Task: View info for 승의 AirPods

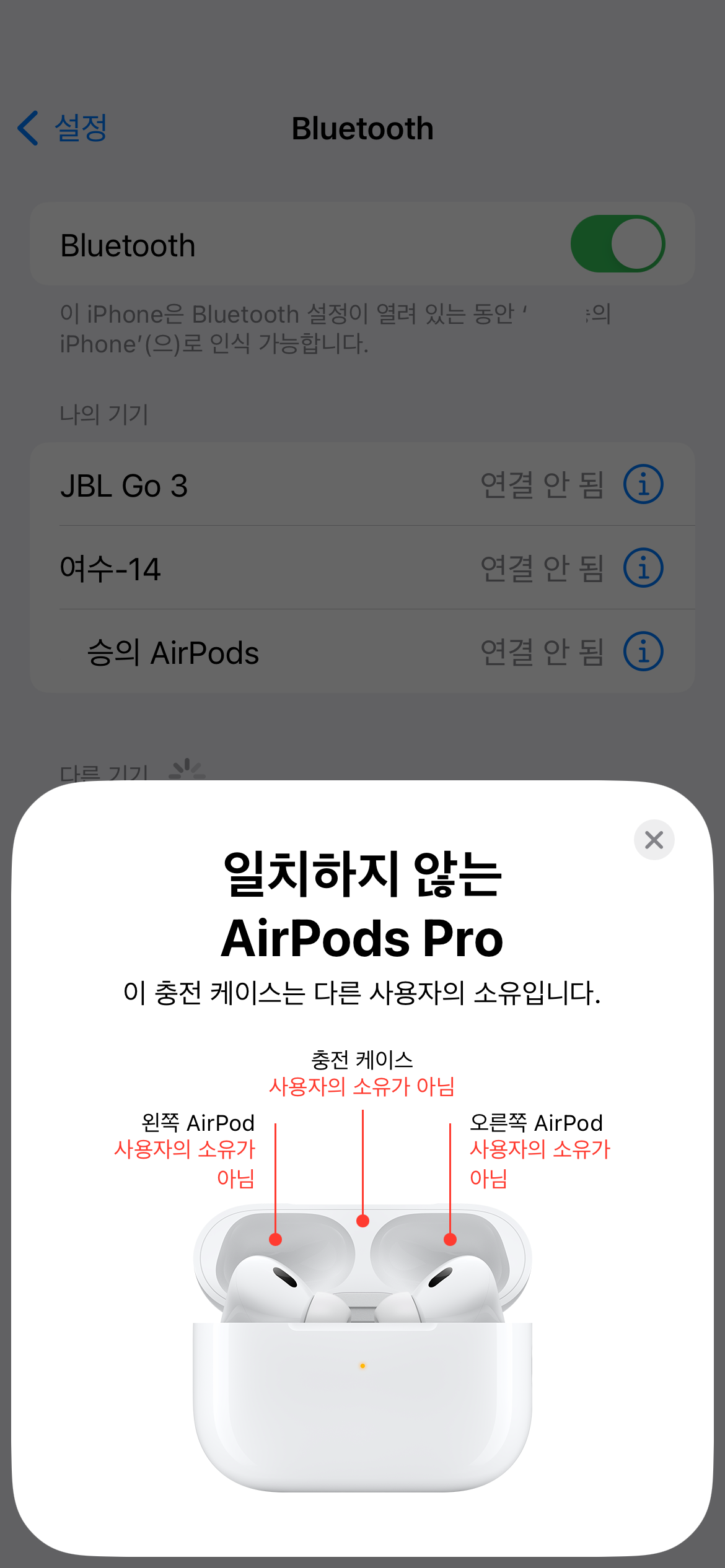Action: pos(643,651)
